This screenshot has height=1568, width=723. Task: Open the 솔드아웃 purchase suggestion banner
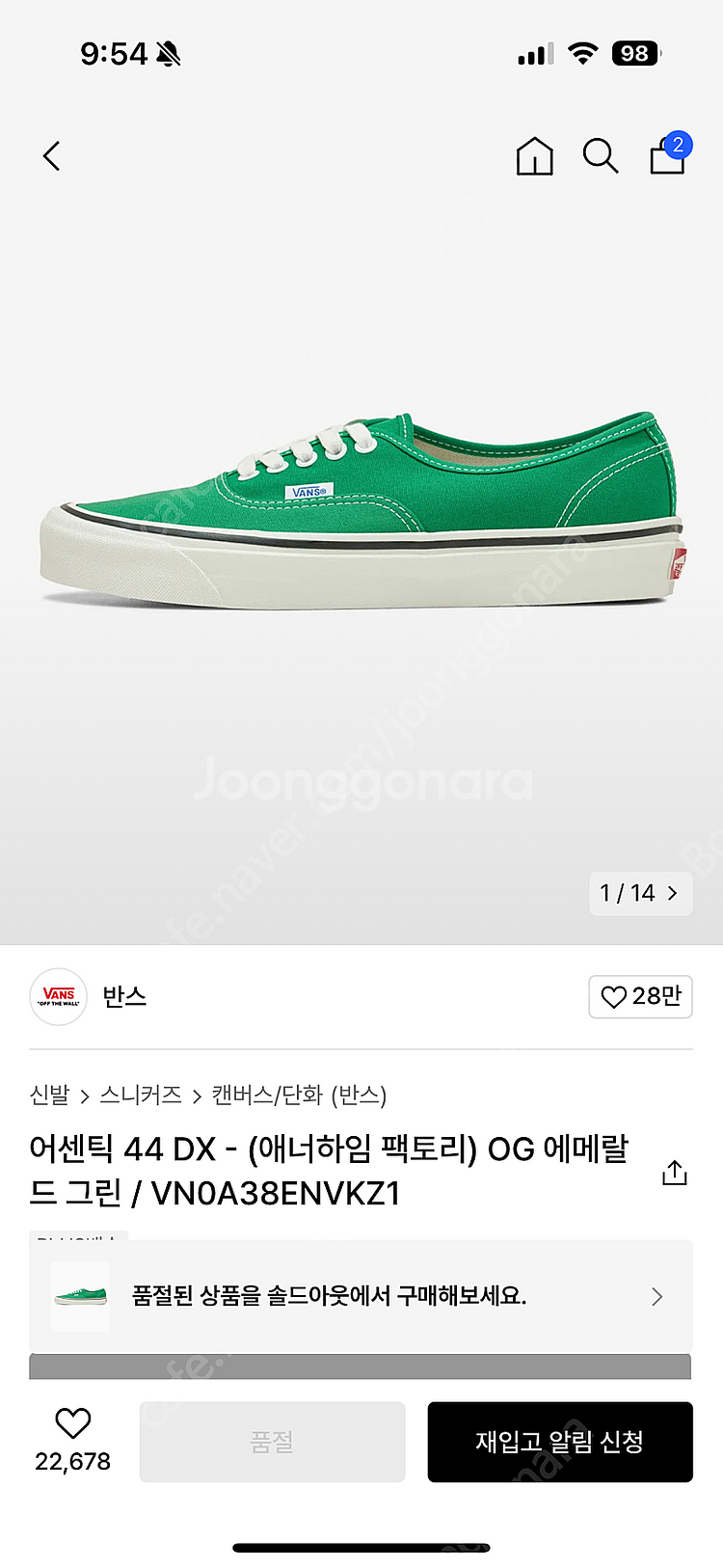(x=361, y=1296)
